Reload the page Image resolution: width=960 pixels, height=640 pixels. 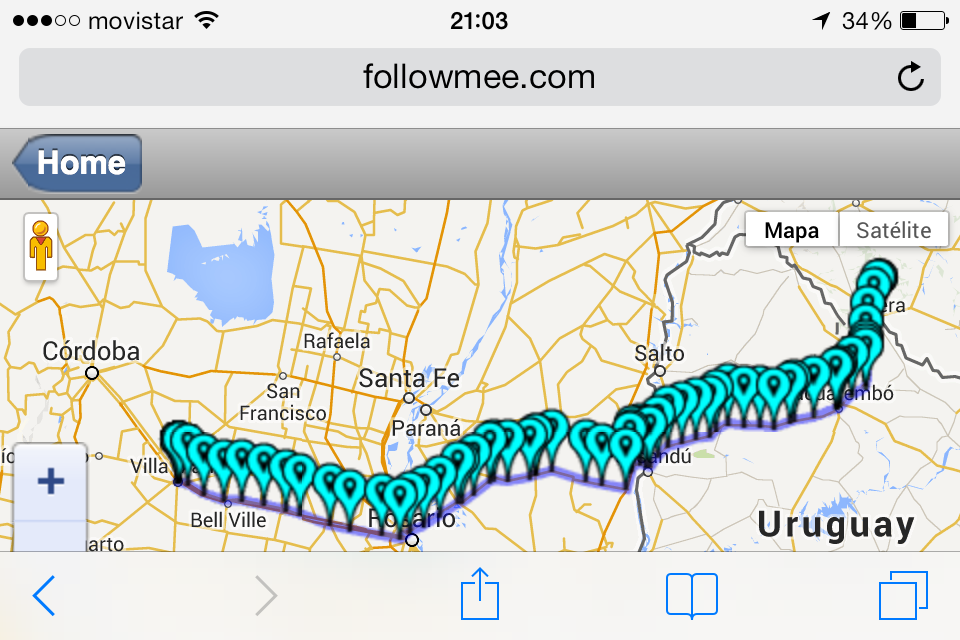(910, 77)
